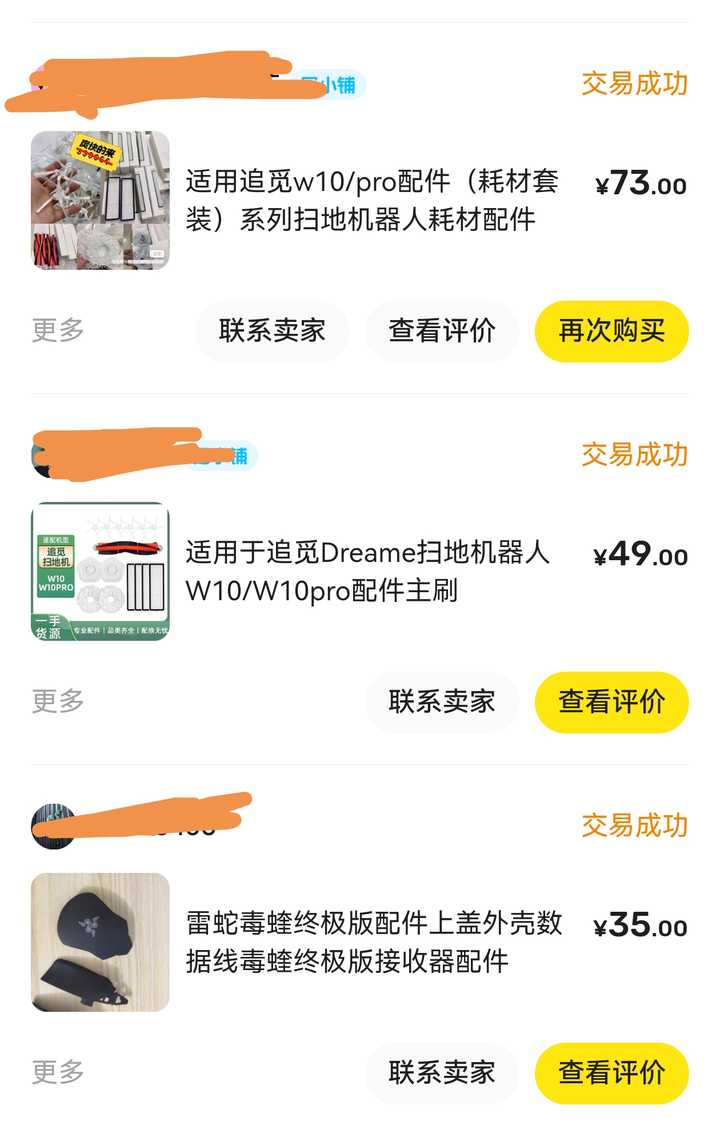Contact seller of the ¥49 order
Viewport: 720px width, 1133px height.
(x=442, y=702)
